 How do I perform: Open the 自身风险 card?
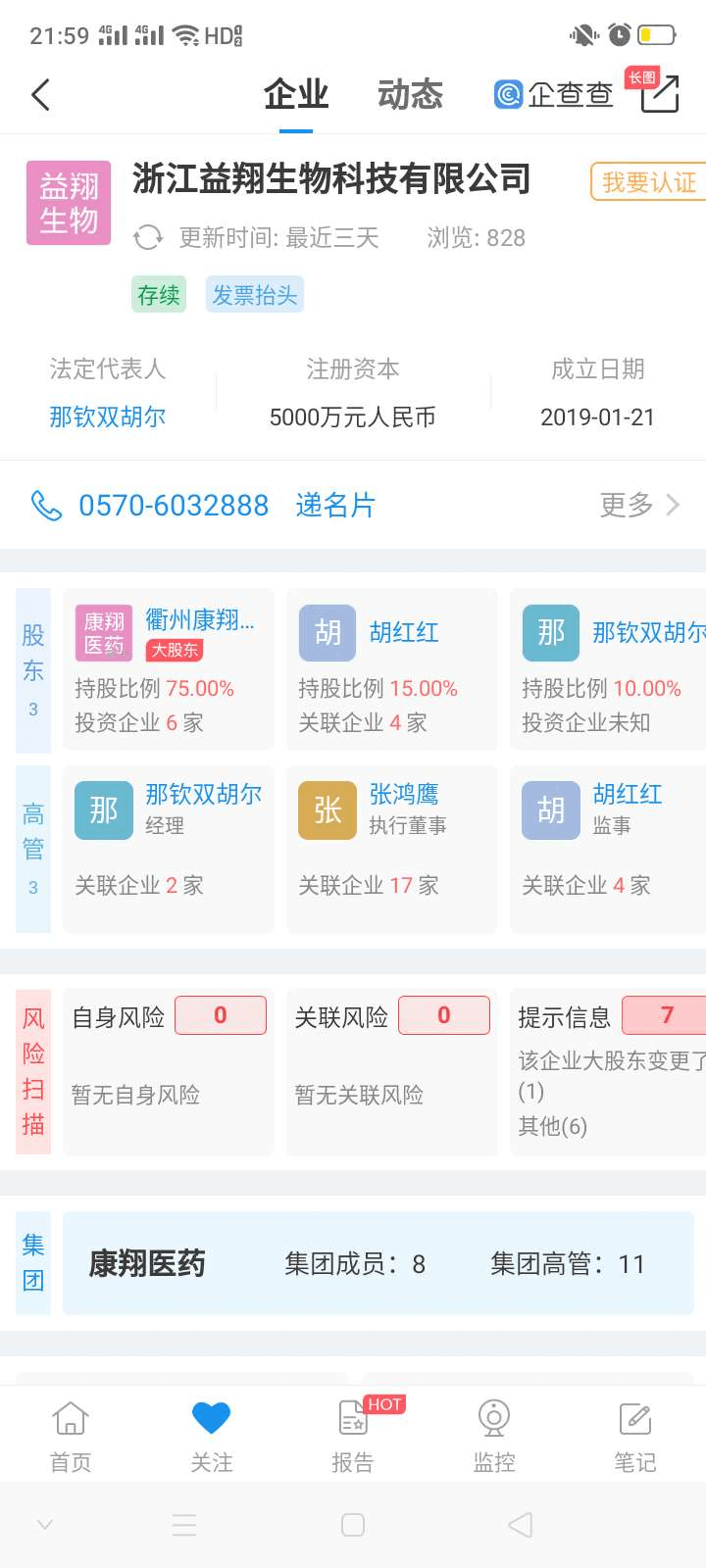(168, 1072)
